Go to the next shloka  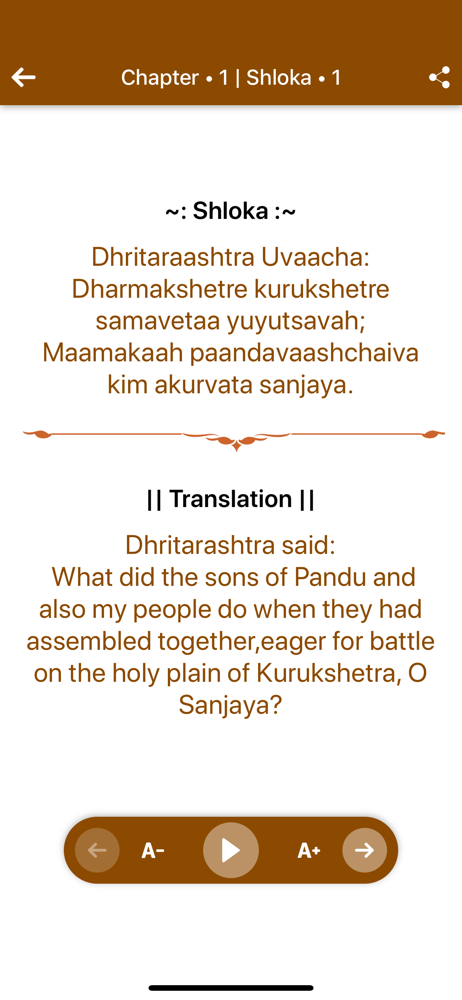pos(364,850)
